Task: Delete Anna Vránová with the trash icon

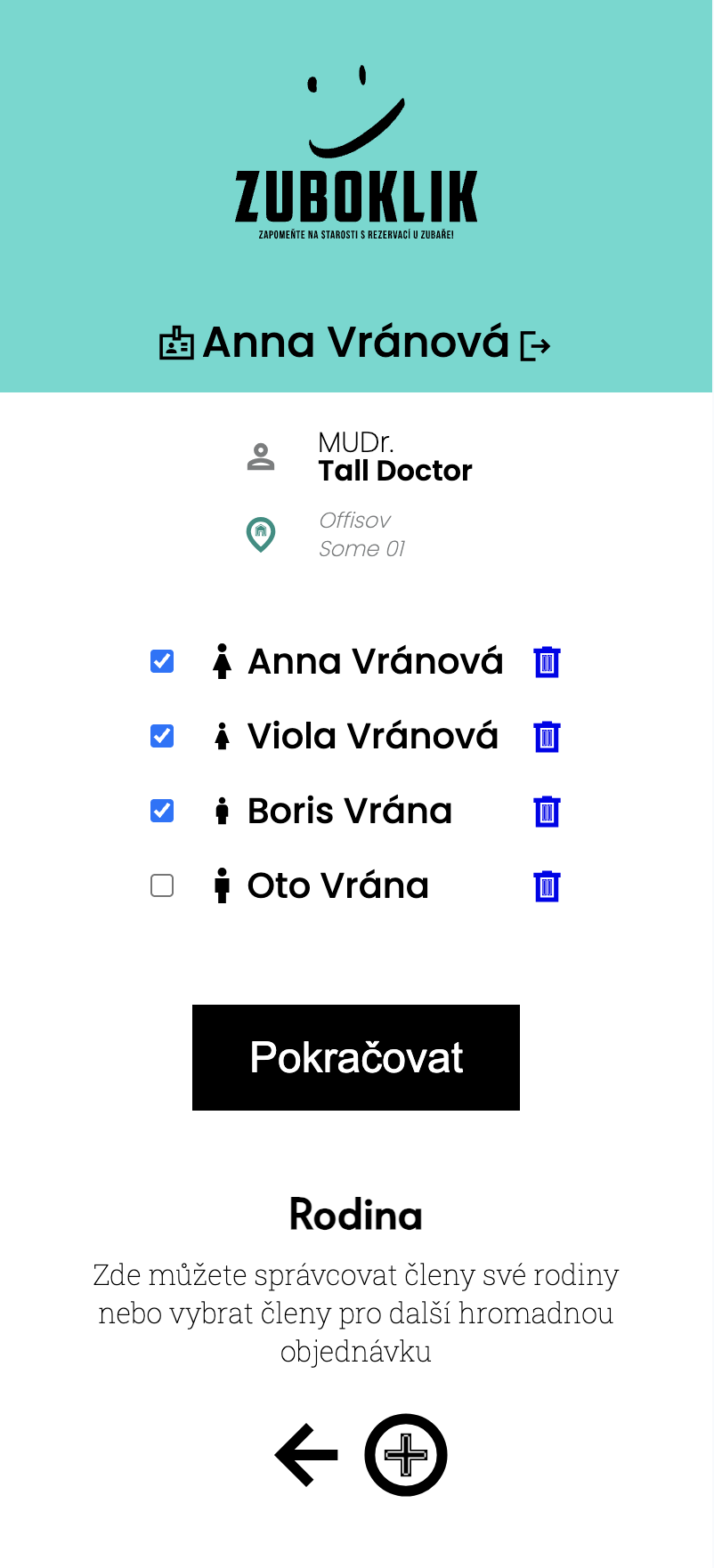Action: tap(546, 662)
